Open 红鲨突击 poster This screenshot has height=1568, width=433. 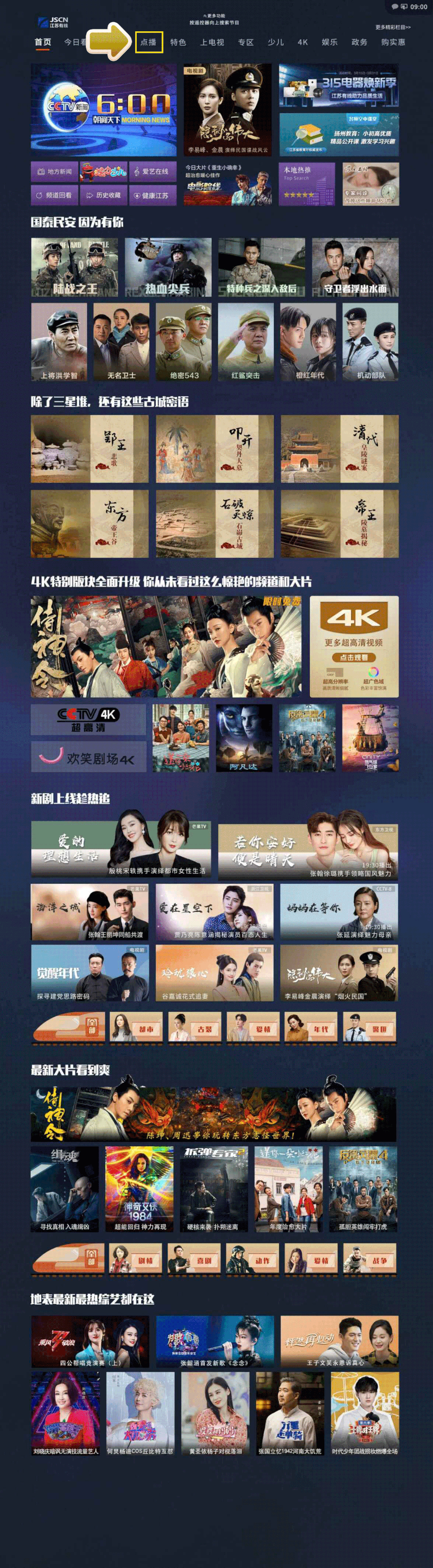pyautogui.click(x=246, y=342)
